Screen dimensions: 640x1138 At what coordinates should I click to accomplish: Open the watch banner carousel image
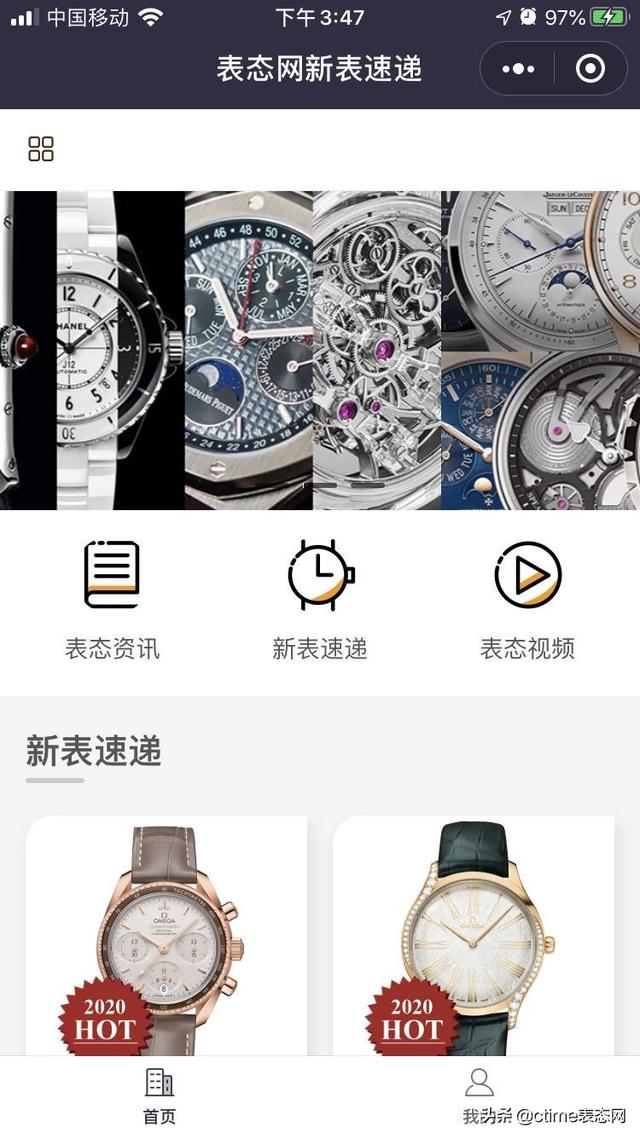pyautogui.click(x=320, y=350)
